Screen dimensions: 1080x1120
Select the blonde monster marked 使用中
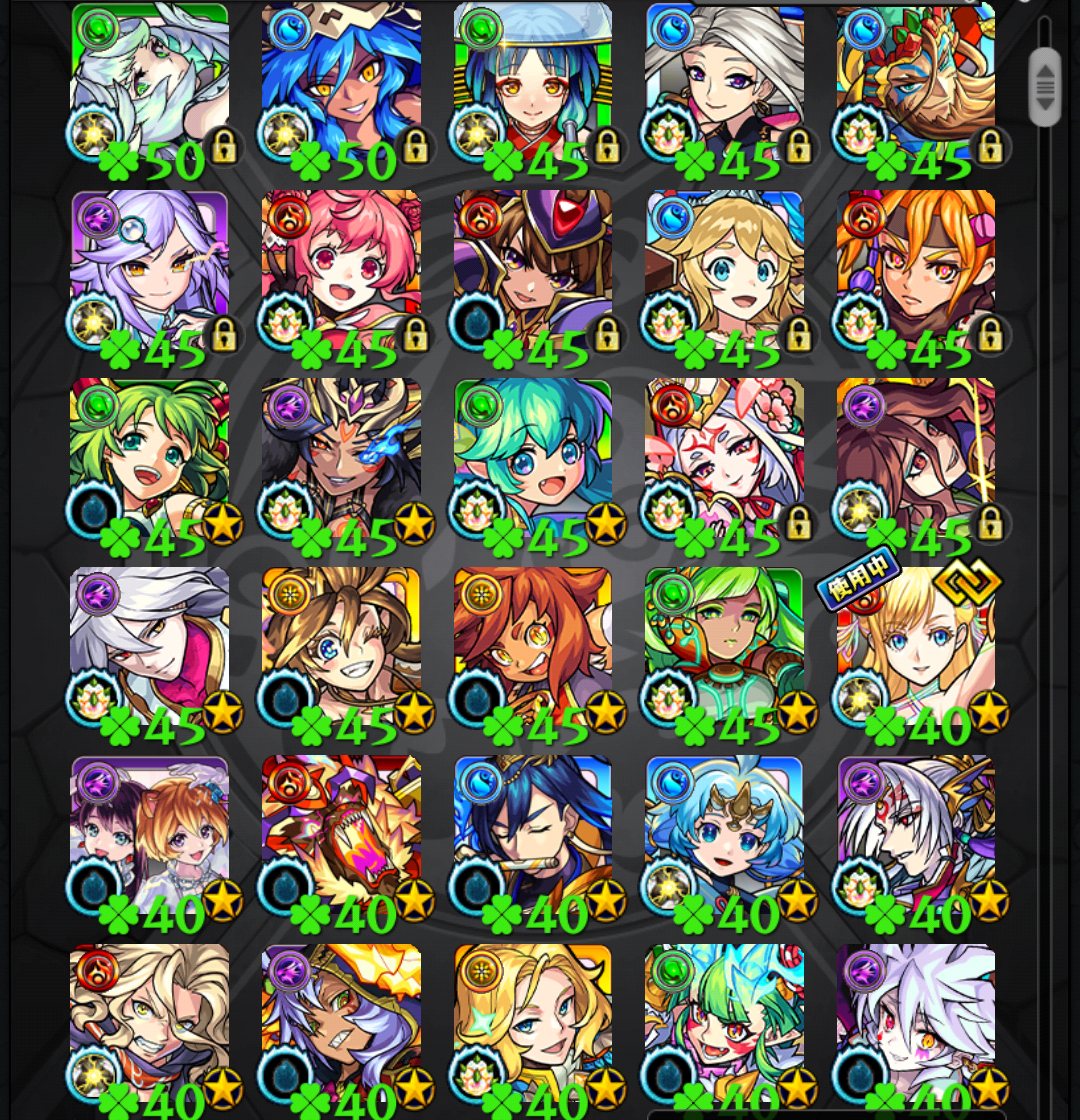click(916, 650)
